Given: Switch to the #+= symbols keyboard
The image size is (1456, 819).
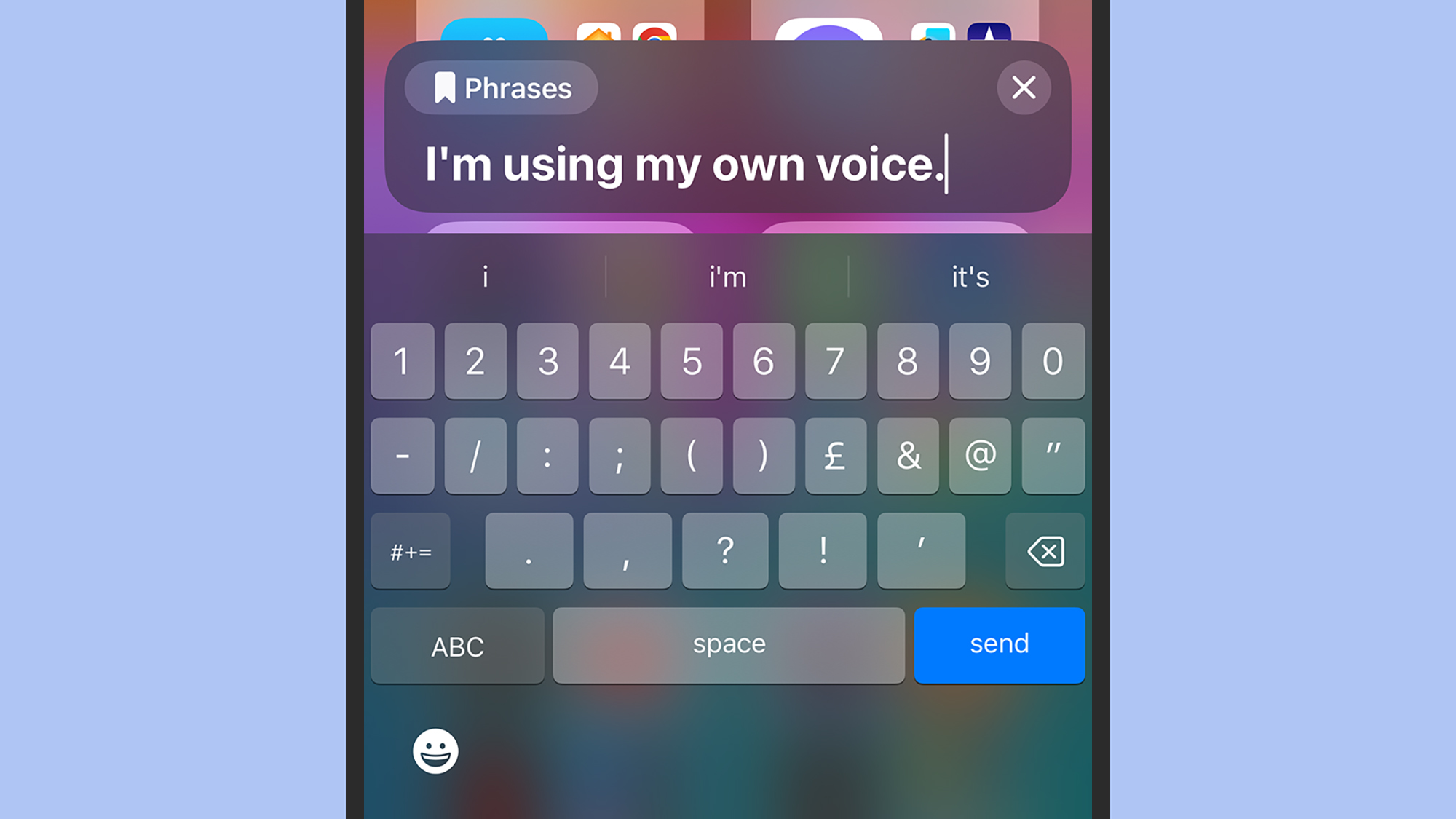Looking at the screenshot, I should click(x=411, y=552).
